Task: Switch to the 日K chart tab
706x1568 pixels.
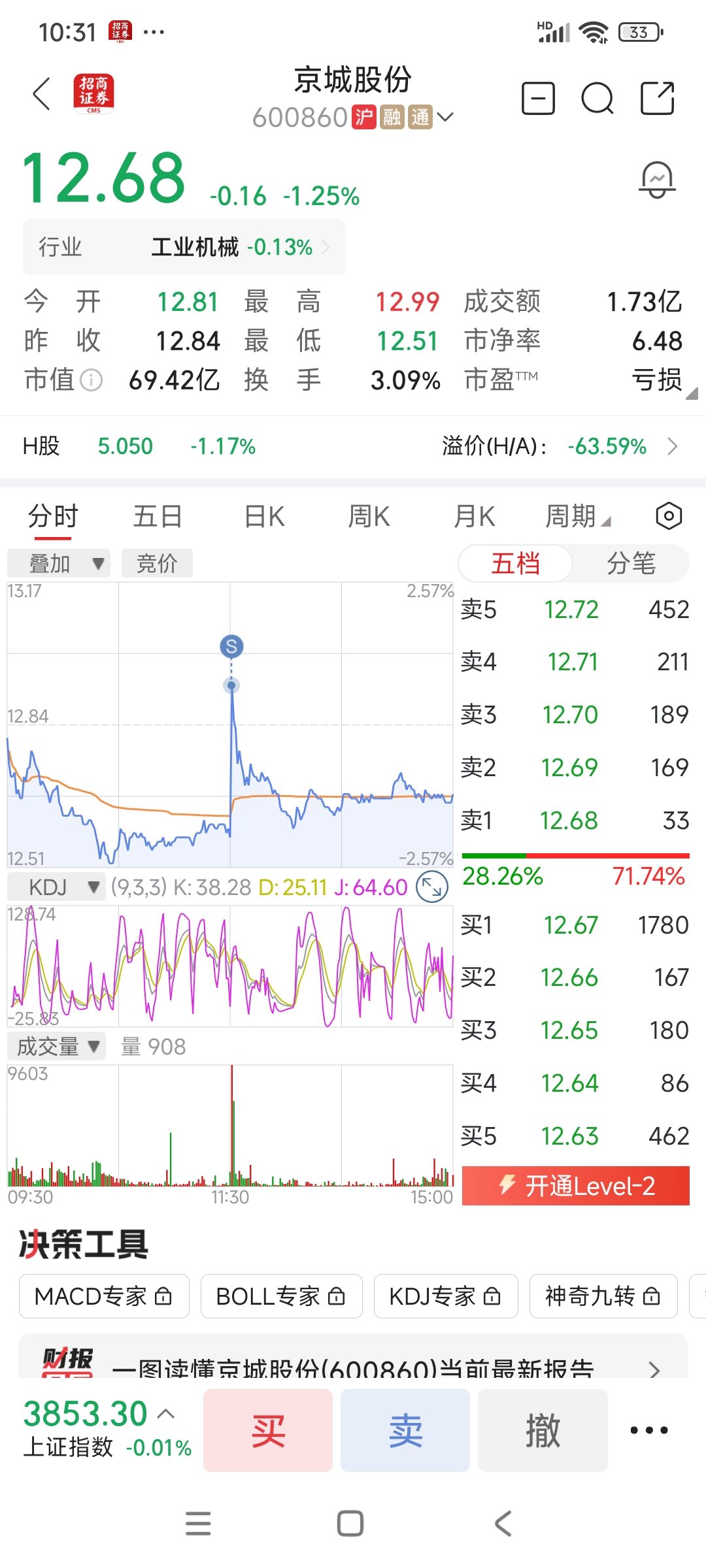Action: 264,517
